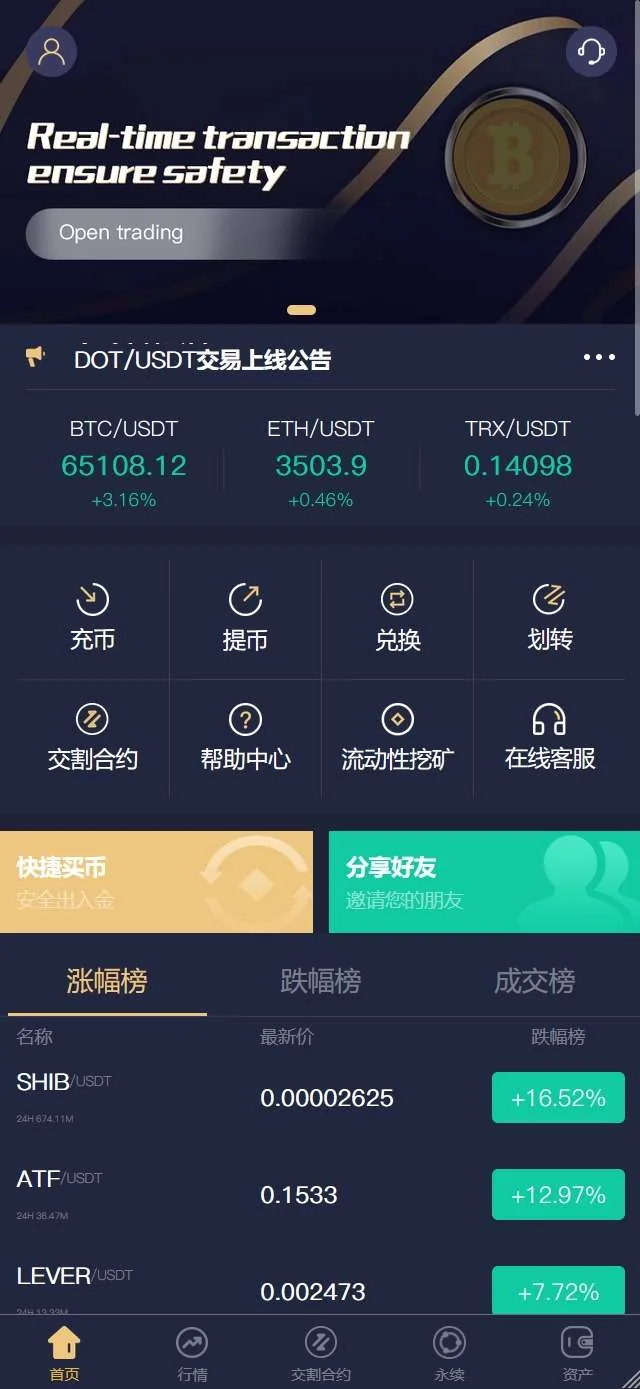Open the announcements more dots menu

(x=599, y=358)
